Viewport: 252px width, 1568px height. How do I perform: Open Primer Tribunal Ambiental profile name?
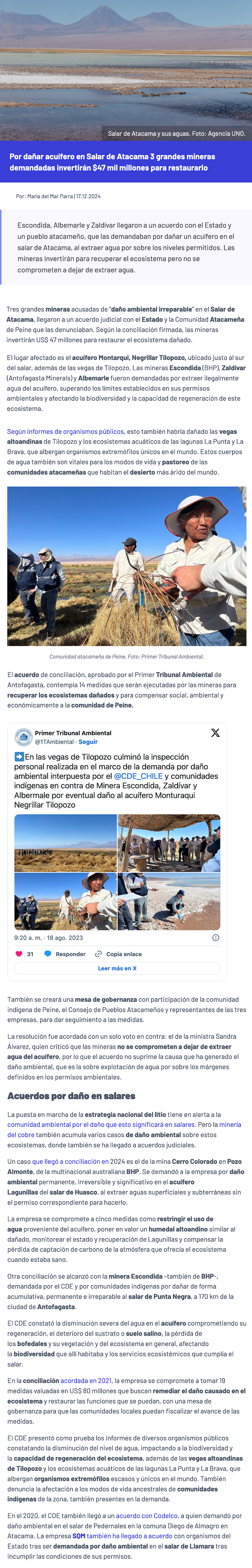(x=73, y=733)
